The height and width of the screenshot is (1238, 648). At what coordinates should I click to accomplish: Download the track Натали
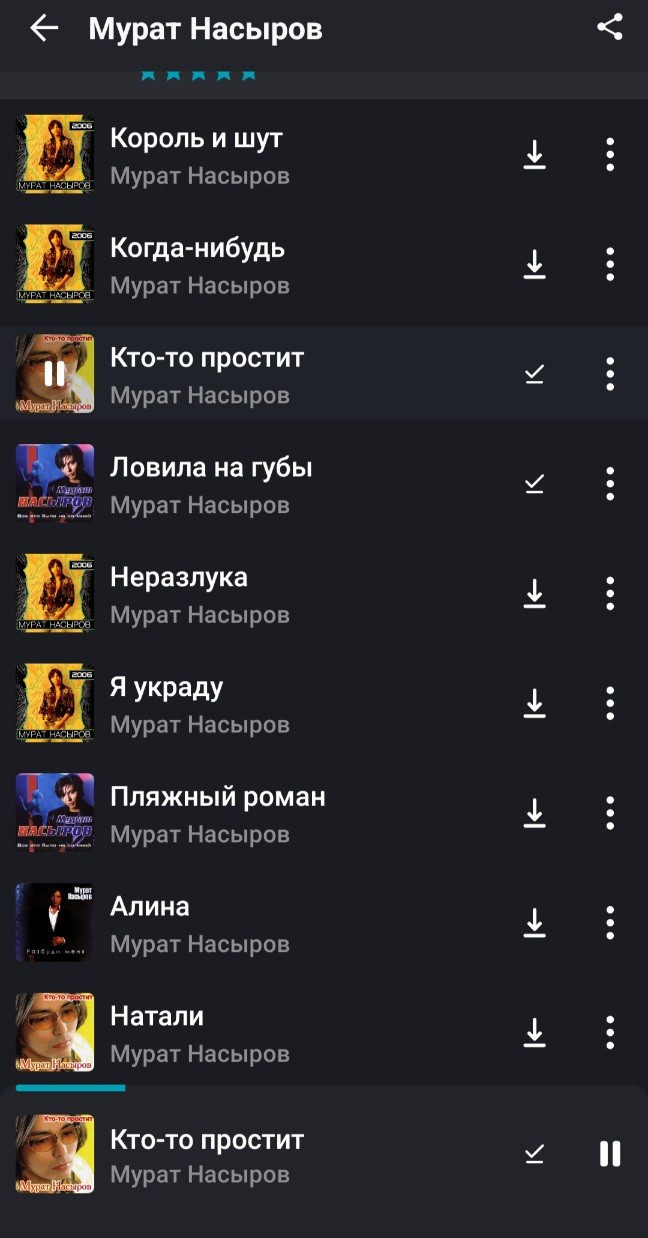[x=535, y=1033]
